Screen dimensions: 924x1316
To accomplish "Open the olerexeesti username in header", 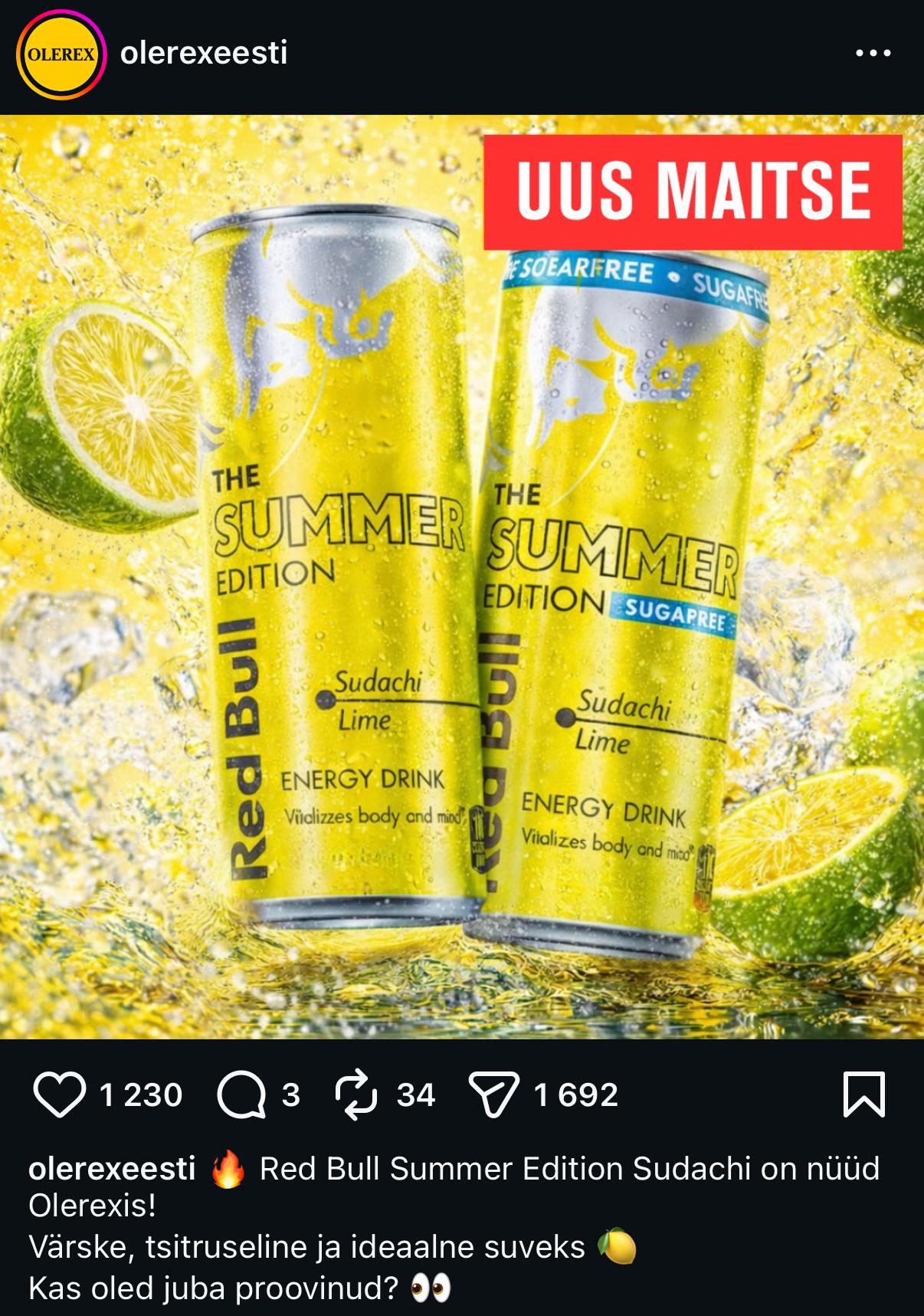I will [x=204, y=53].
